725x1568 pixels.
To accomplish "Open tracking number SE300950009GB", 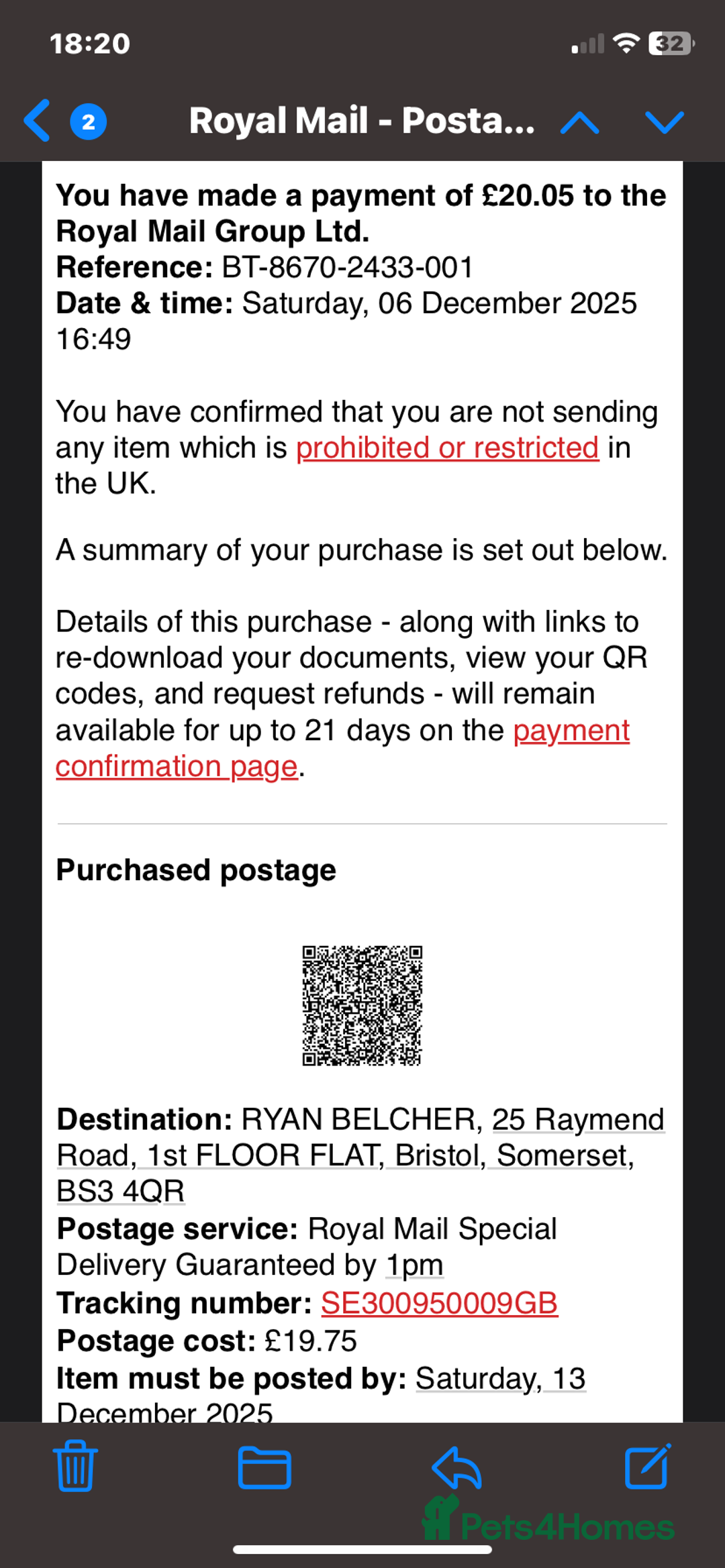I will (439, 1303).
